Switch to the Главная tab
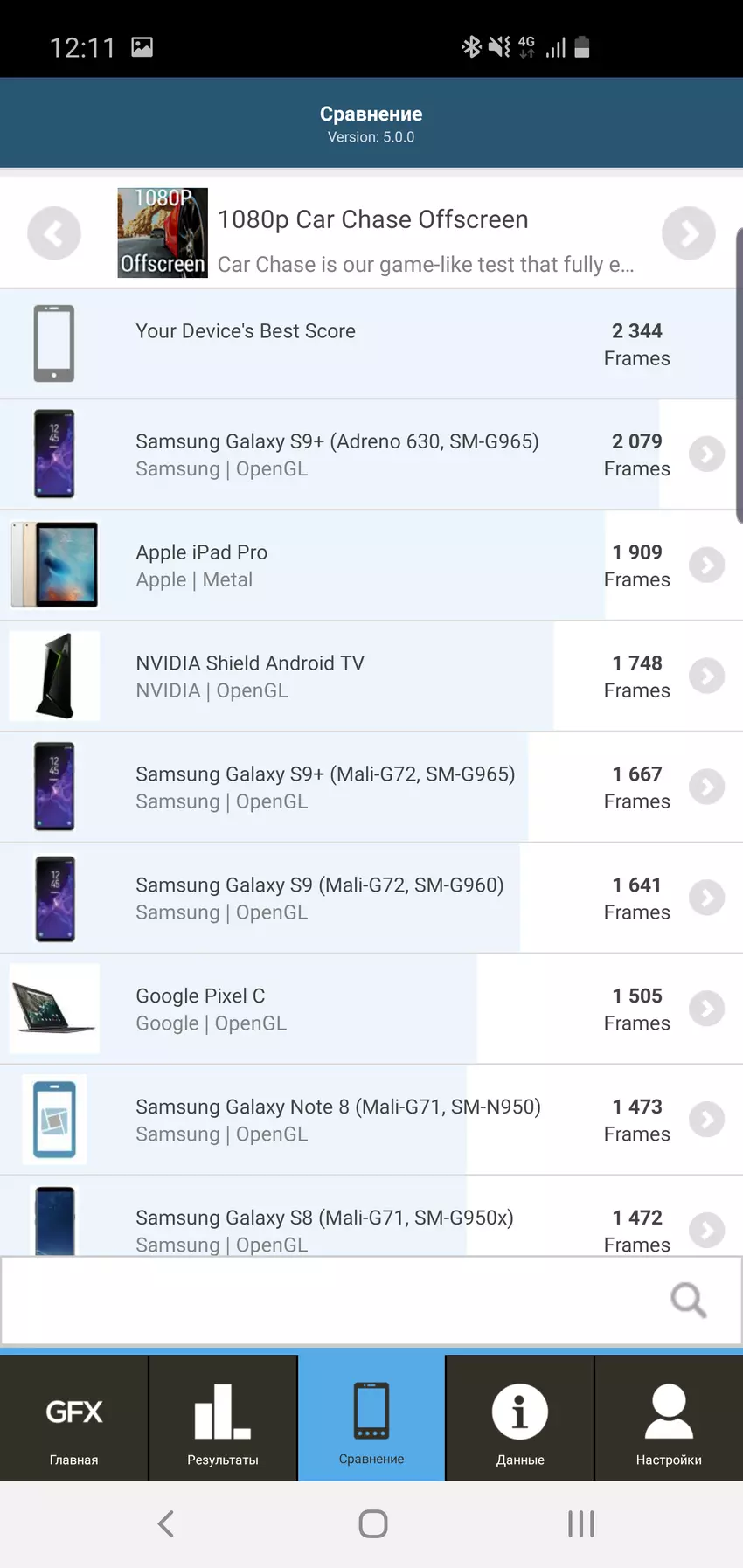The height and width of the screenshot is (1568, 743). pyautogui.click(x=74, y=1419)
